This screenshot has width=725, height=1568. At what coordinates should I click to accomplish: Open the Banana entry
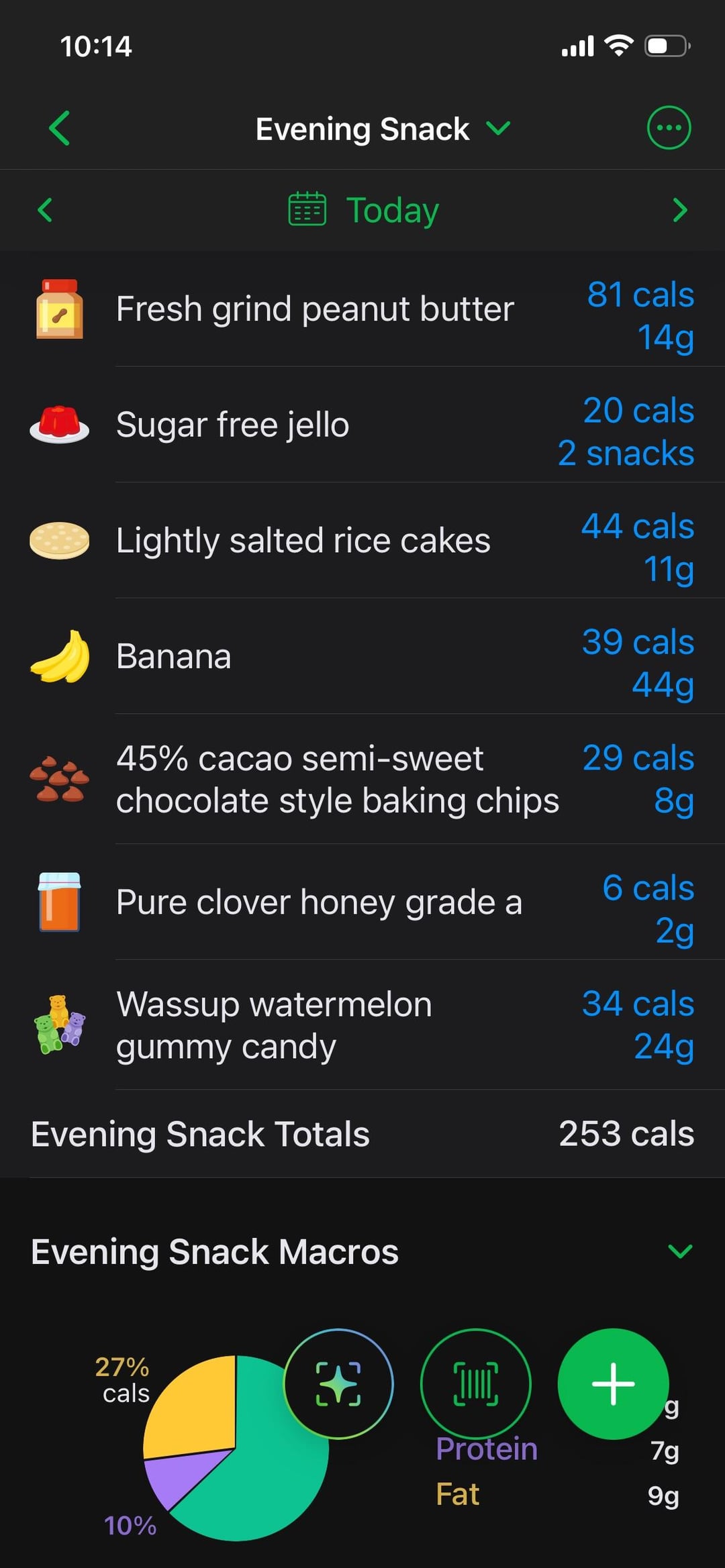coord(362,656)
